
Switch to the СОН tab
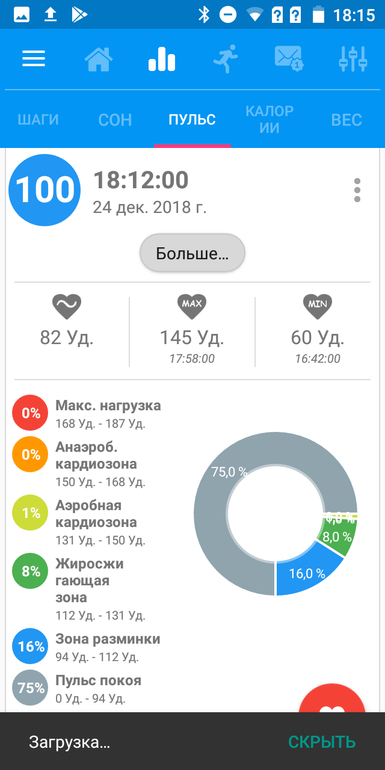pos(115,120)
